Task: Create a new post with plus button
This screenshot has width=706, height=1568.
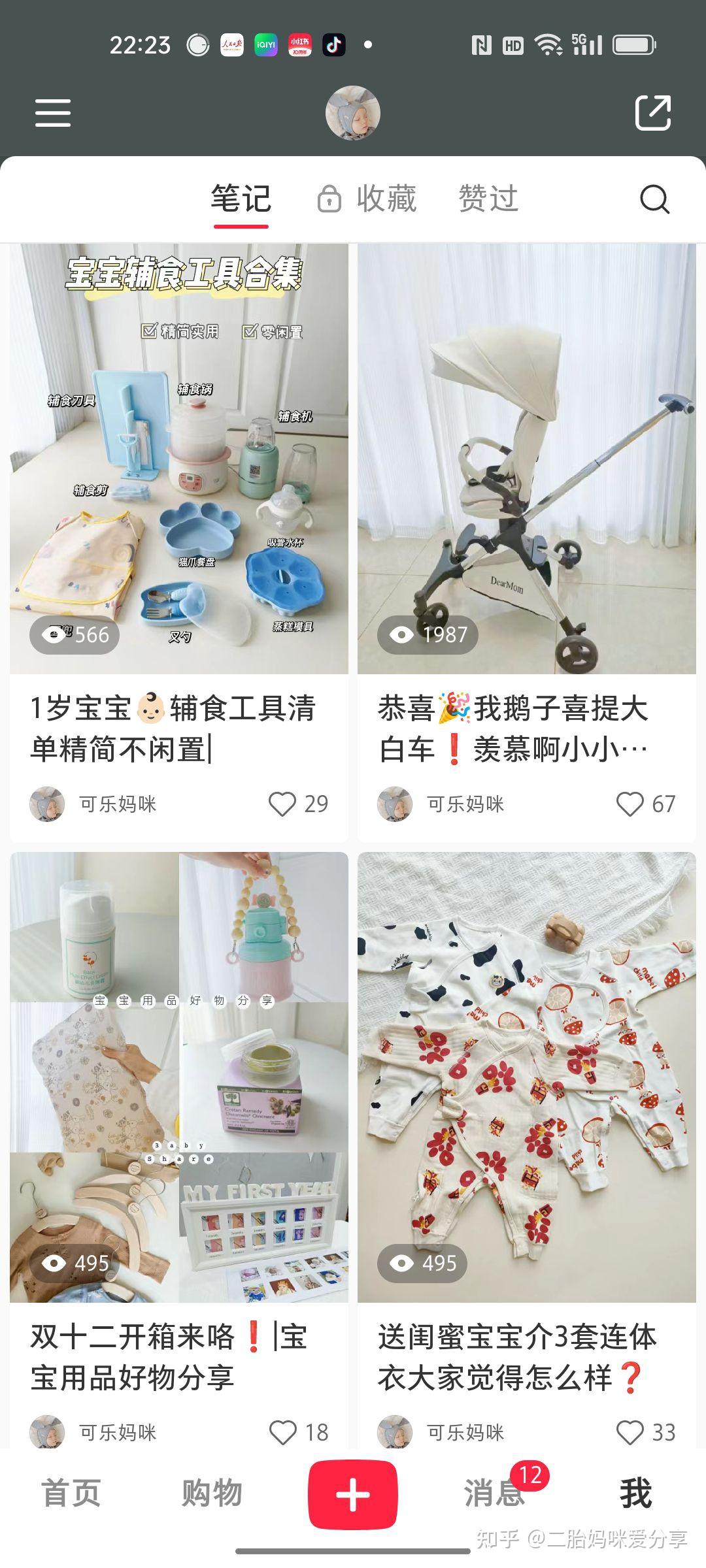Action: [x=353, y=1495]
